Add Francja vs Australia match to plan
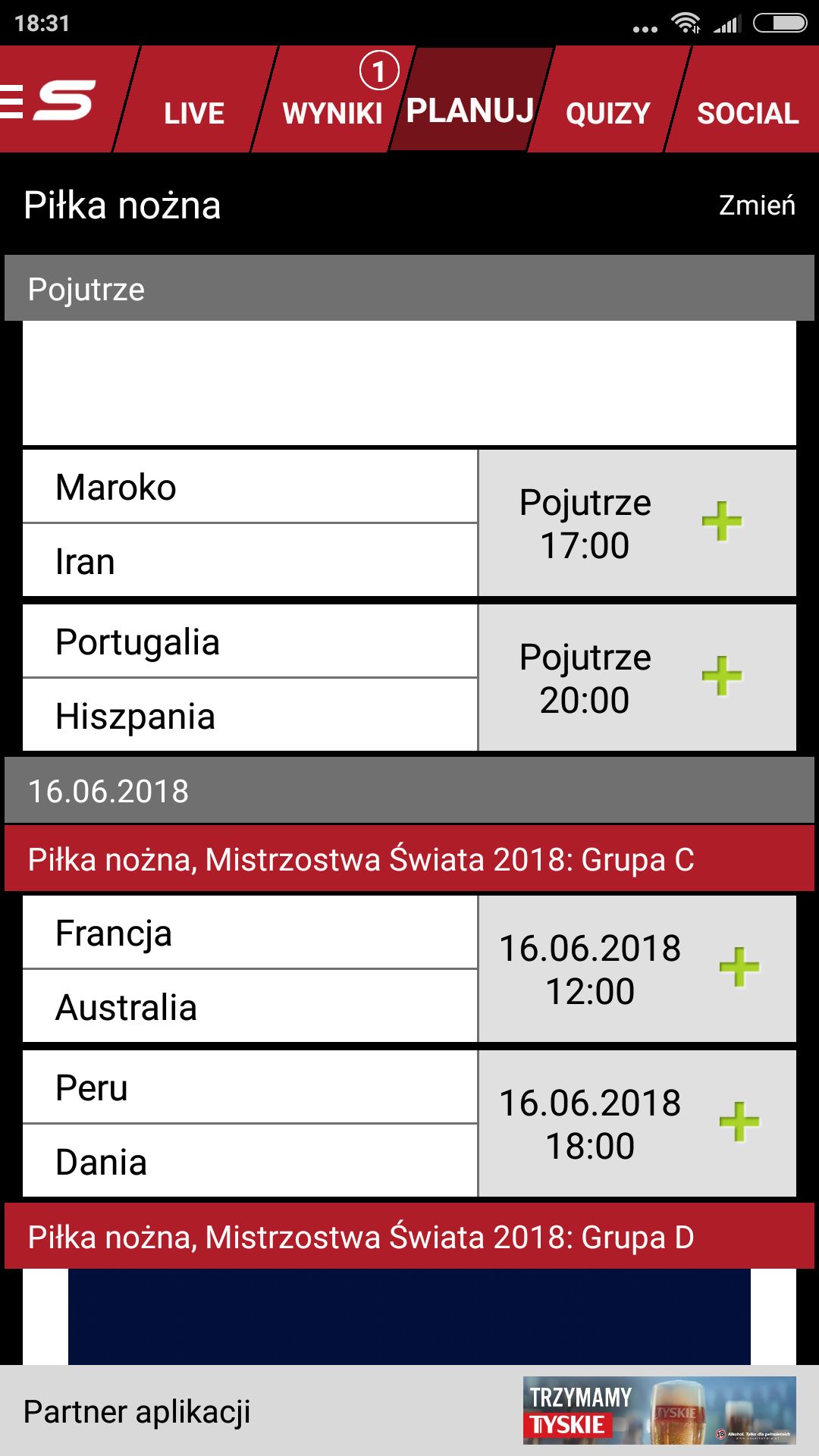This screenshot has height=1456, width=819. [x=739, y=968]
